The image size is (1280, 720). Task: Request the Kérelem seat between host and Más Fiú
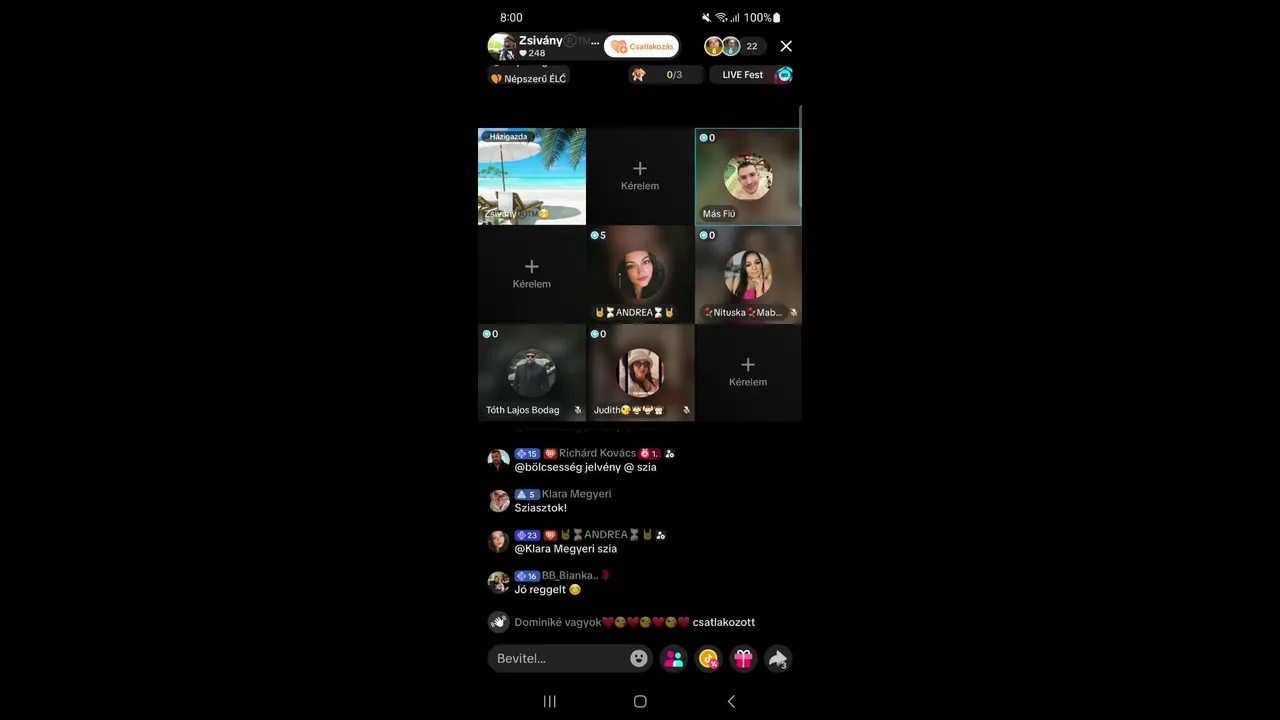[x=640, y=175]
